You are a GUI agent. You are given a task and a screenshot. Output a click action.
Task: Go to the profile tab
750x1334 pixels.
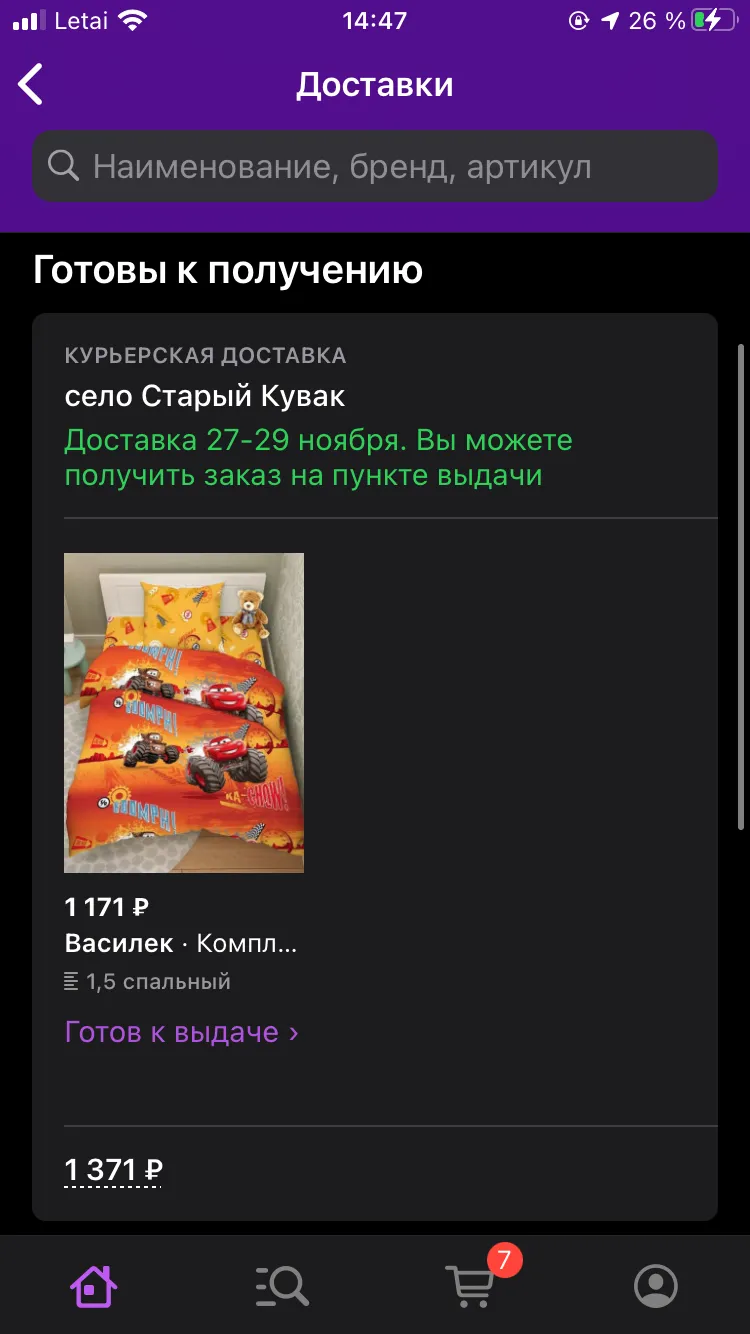pyautogui.click(x=656, y=1285)
